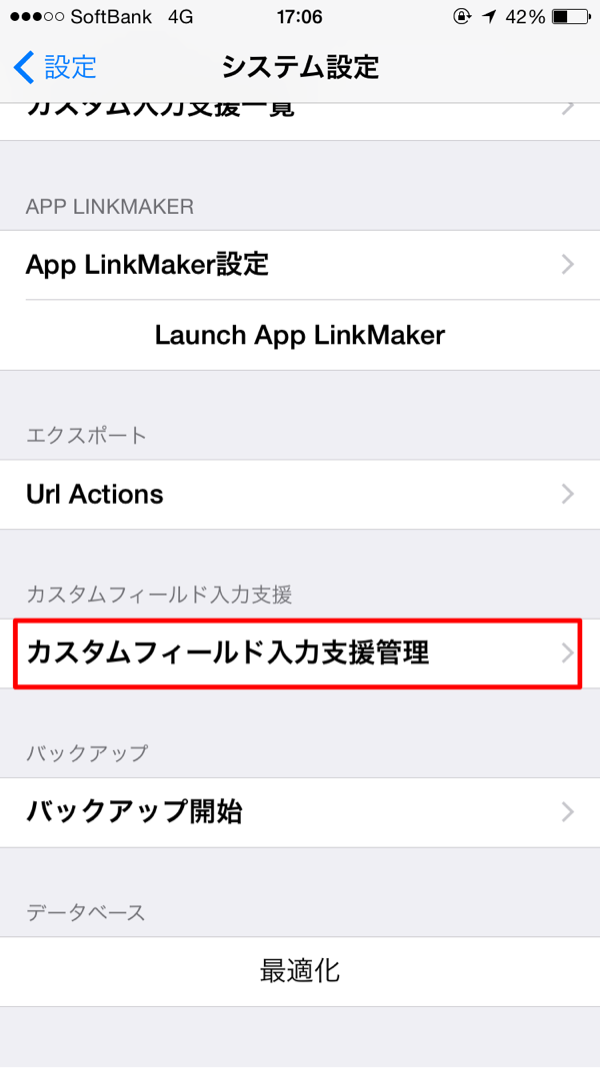Run database 最適化
The height and width of the screenshot is (1068, 600).
pos(300,971)
